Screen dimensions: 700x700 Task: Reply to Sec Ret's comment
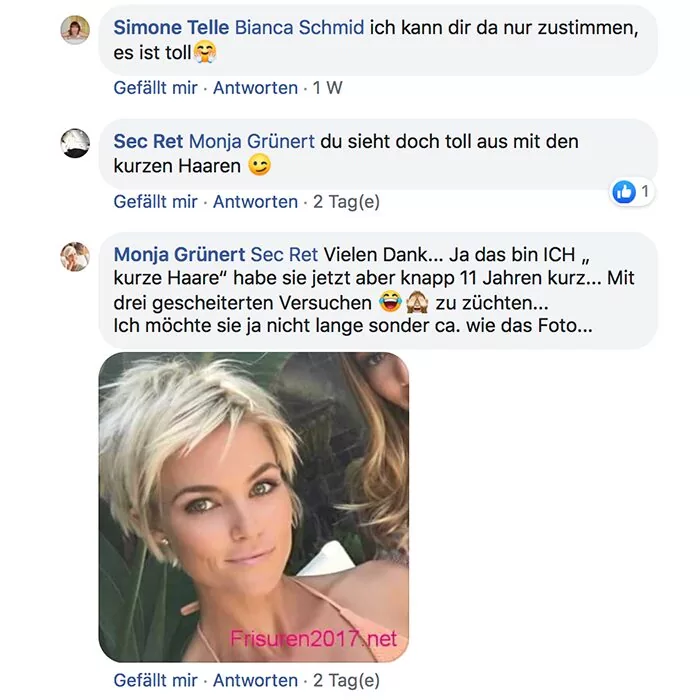[x=255, y=201]
